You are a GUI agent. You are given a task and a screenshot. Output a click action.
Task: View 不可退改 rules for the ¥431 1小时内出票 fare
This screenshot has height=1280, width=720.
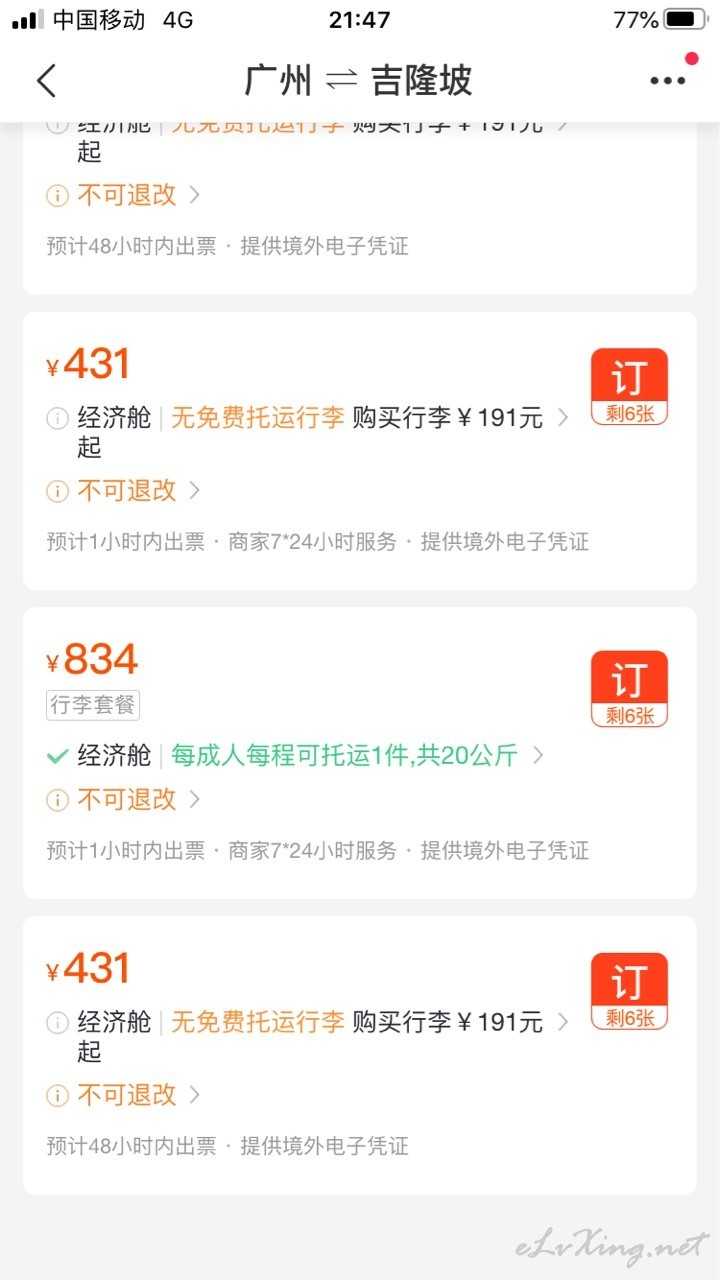[124, 490]
